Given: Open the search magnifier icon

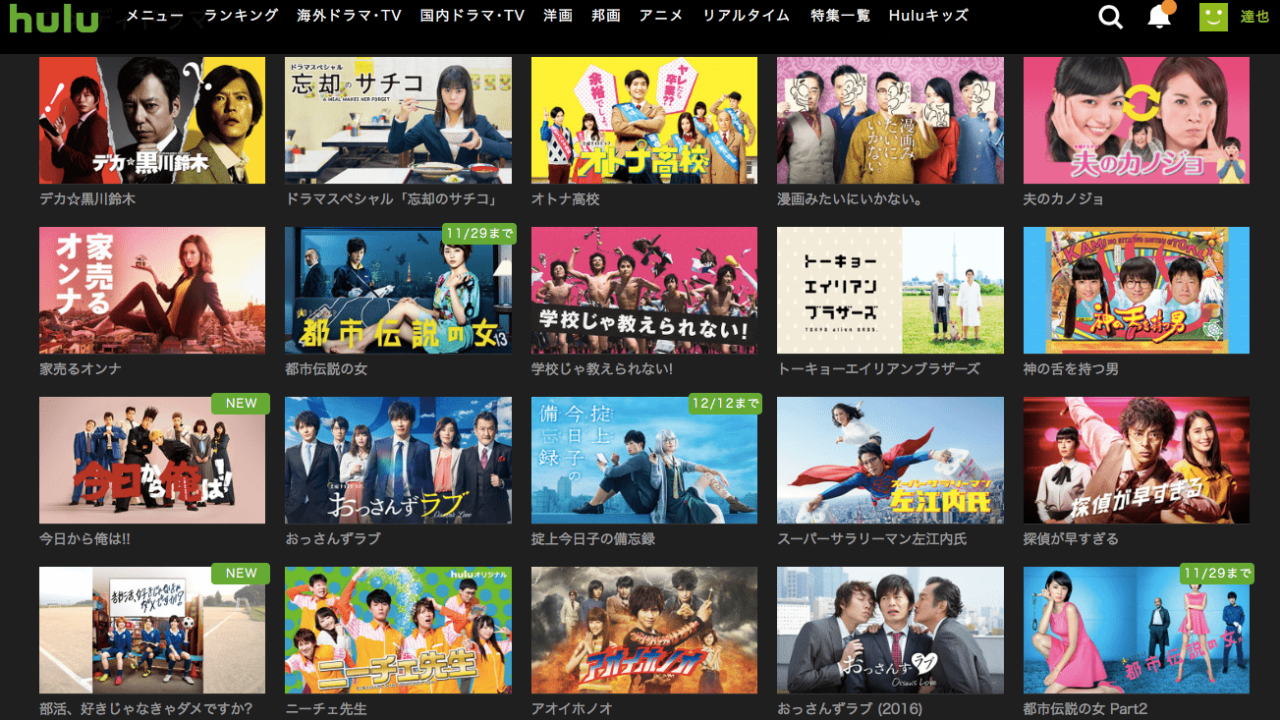Looking at the screenshot, I should click(x=1110, y=16).
